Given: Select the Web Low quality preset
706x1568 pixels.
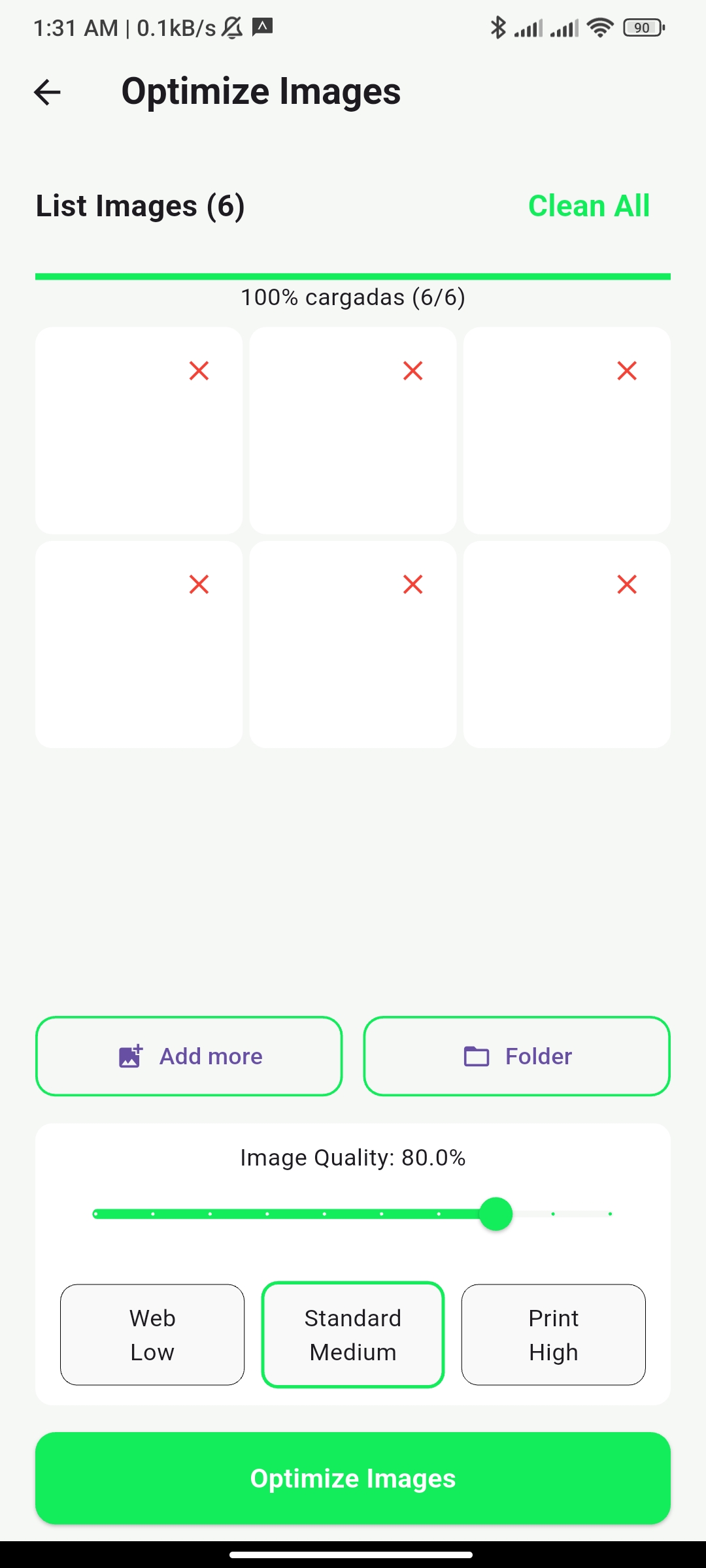Looking at the screenshot, I should (152, 1335).
